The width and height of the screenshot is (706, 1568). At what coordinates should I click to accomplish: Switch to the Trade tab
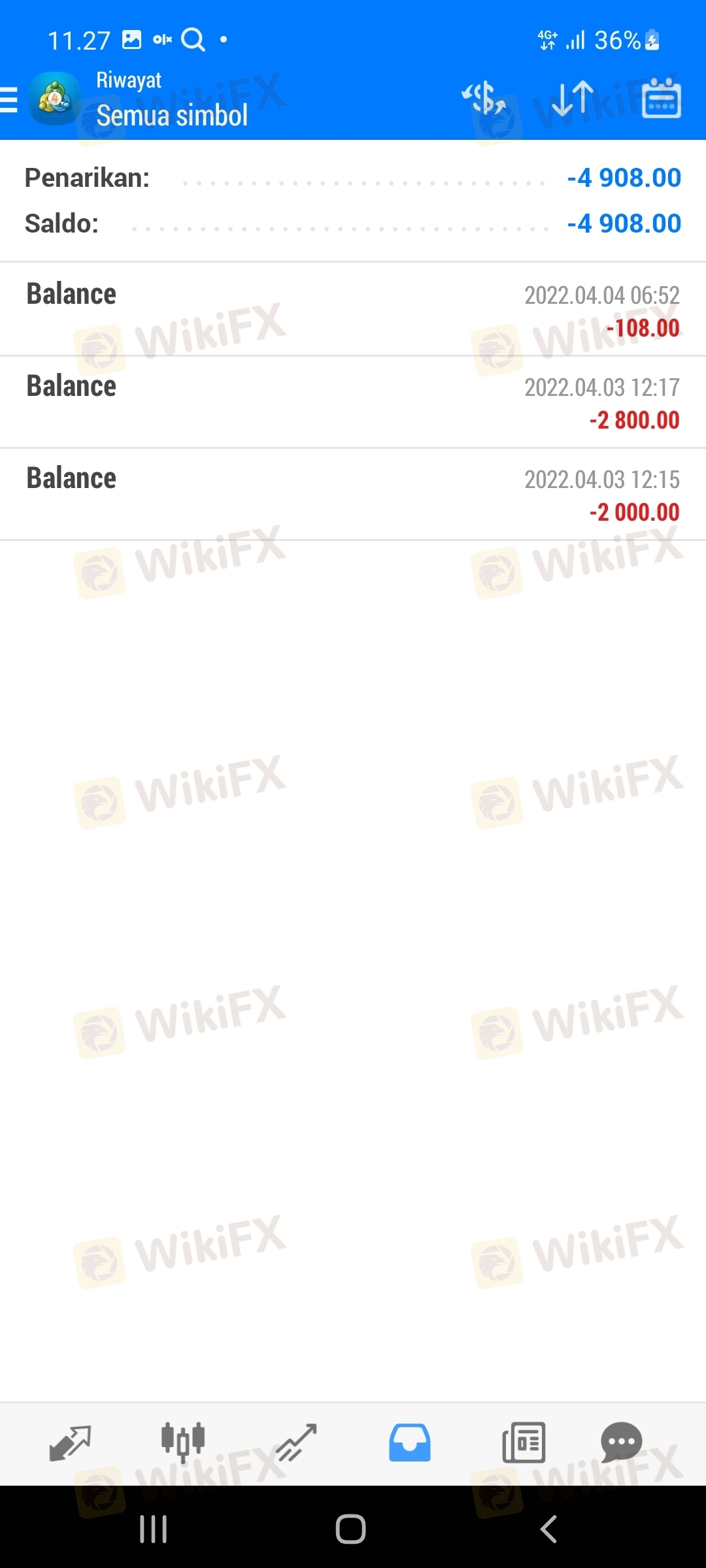pyautogui.click(x=297, y=1443)
